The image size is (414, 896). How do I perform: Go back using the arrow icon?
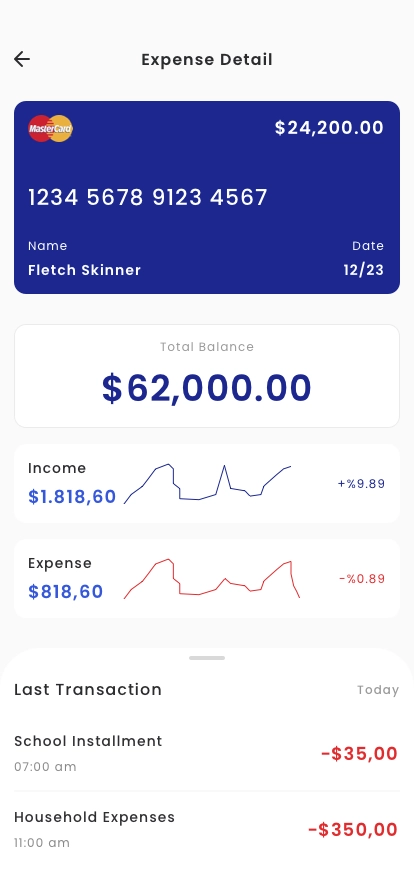[22, 59]
